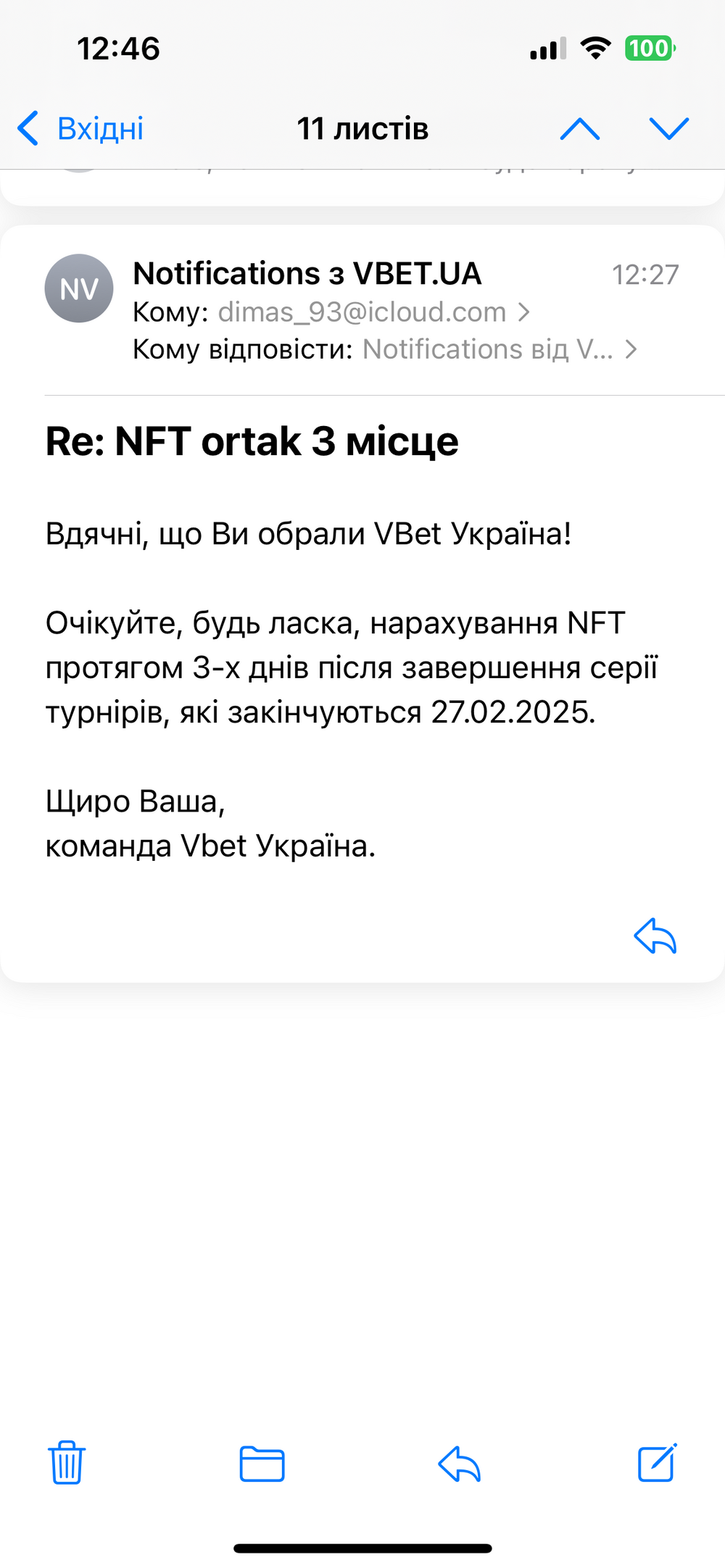Tap the reply arrow below the message body
Screen dimensions: 725x1568
tap(655, 936)
